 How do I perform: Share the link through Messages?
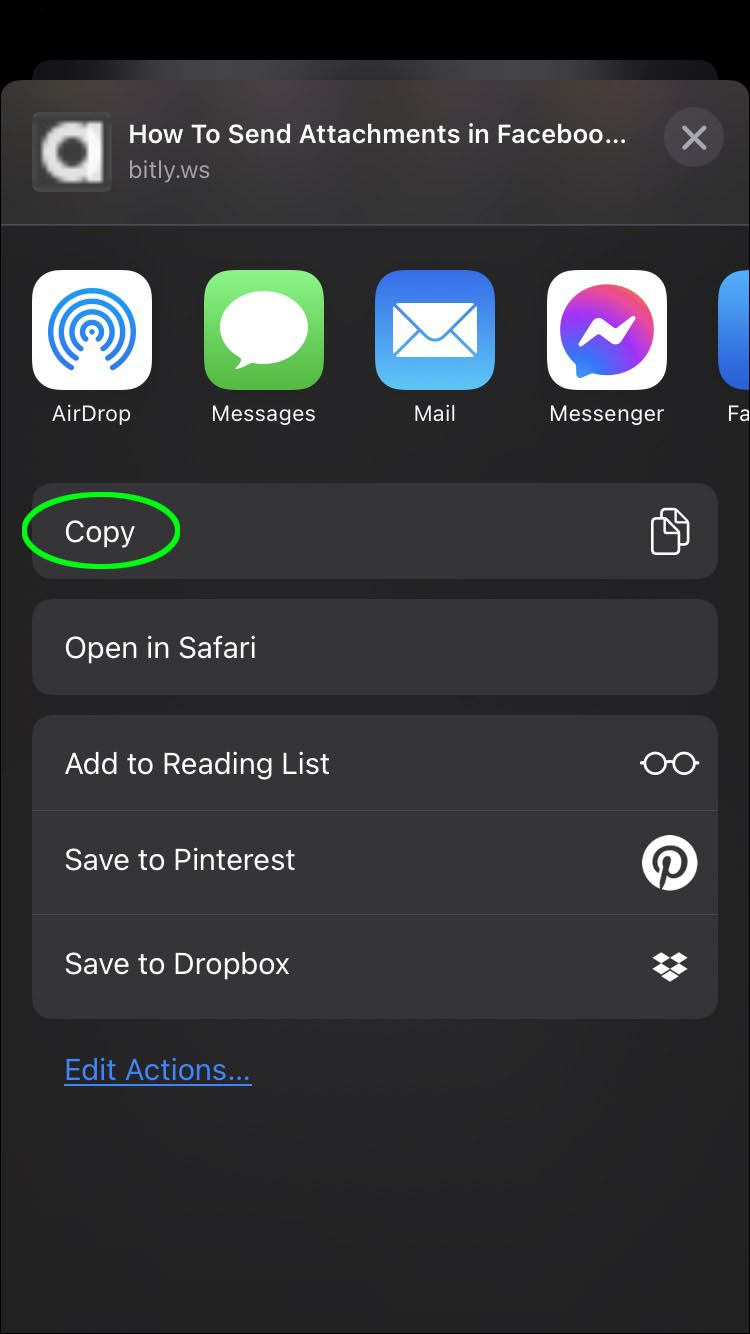coord(264,330)
